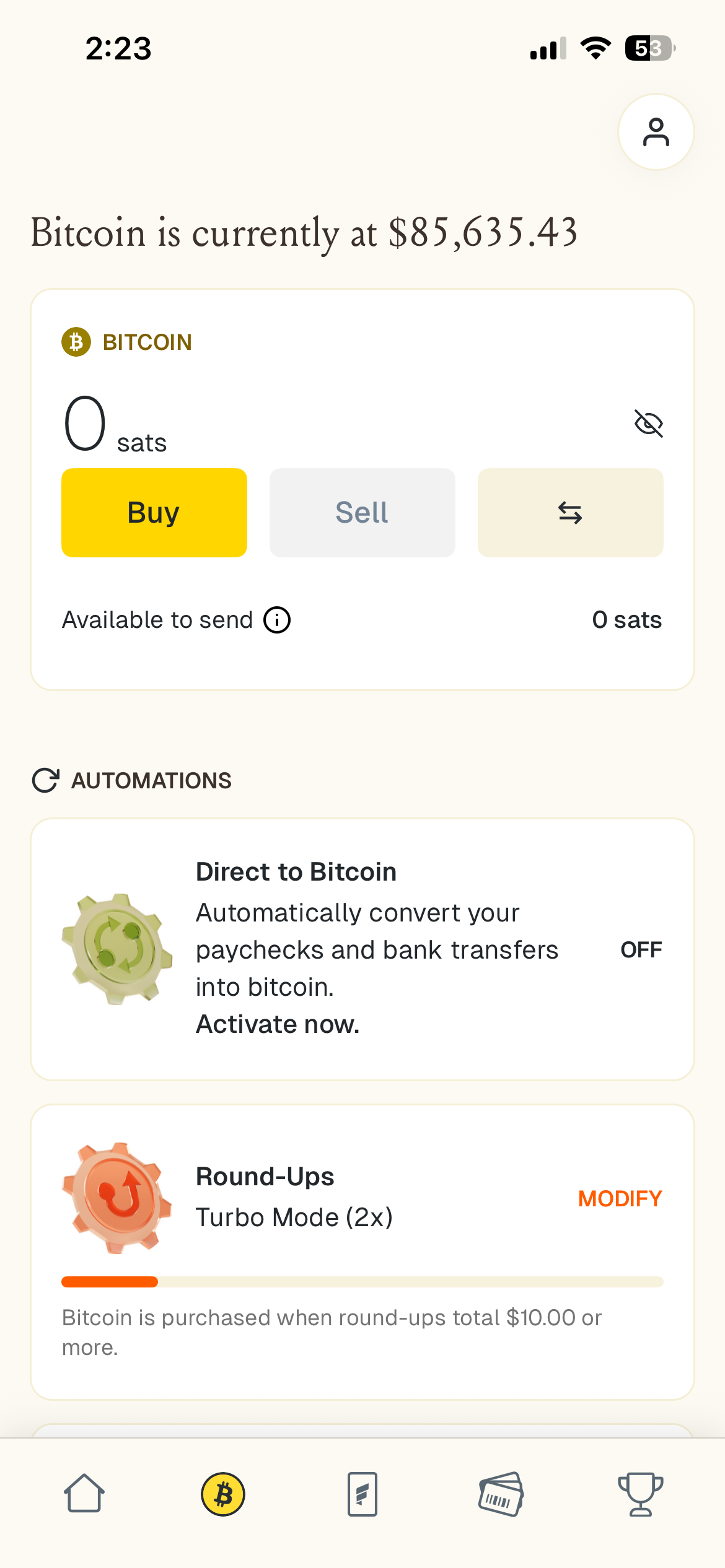Tap the Bitcoin coin logo in the card header

pyautogui.click(x=77, y=342)
